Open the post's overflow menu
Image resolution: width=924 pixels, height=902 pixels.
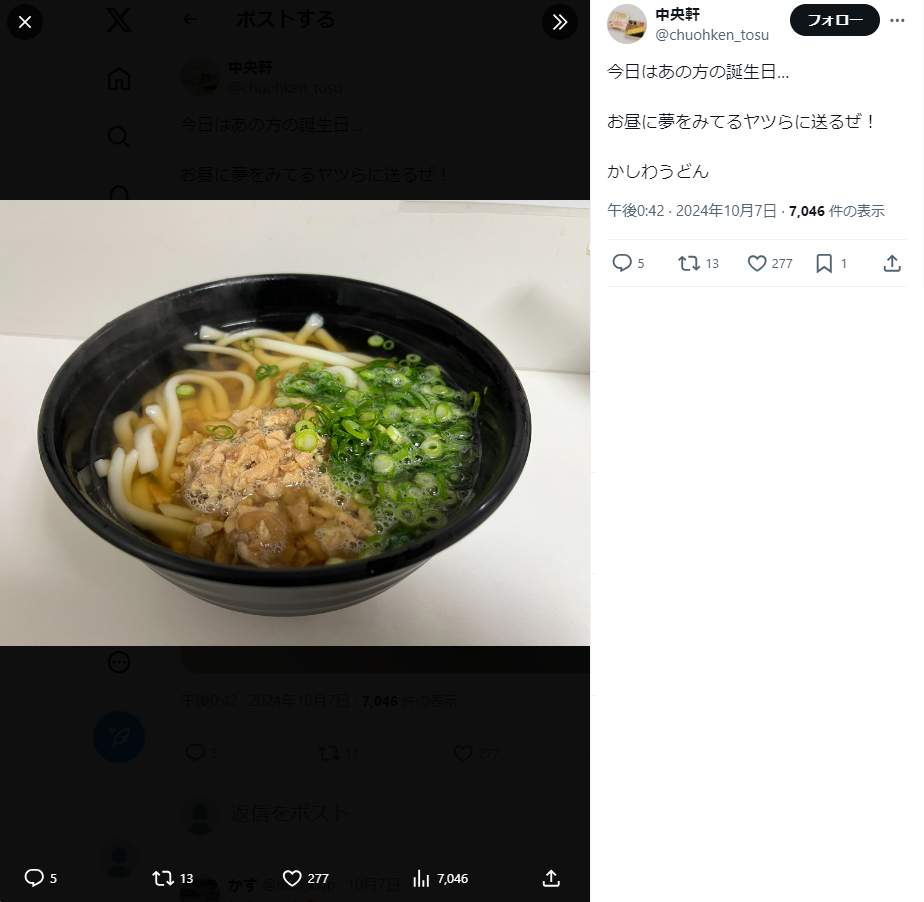click(x=897, y=20)
